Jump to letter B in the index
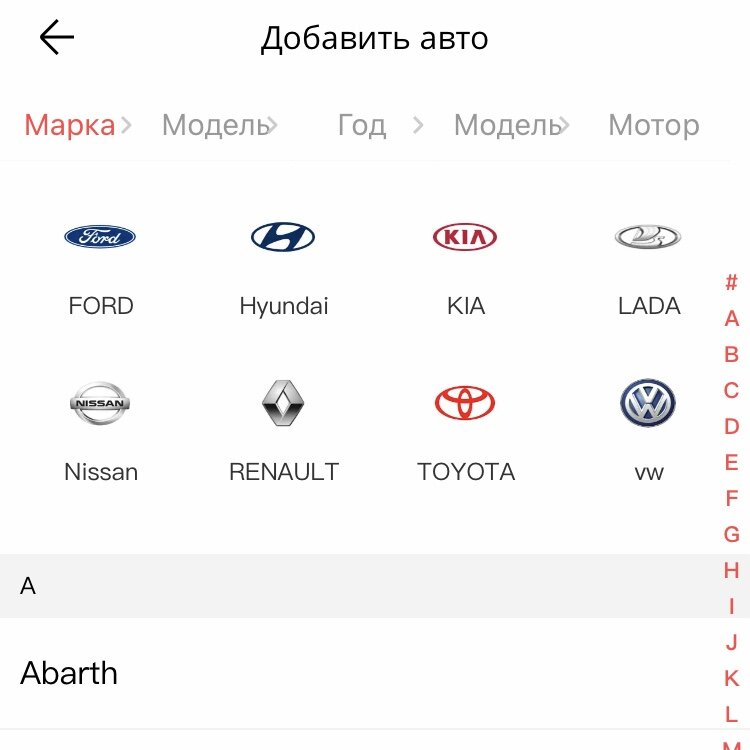Screen dimensions: 750x750 pos(731,355)
